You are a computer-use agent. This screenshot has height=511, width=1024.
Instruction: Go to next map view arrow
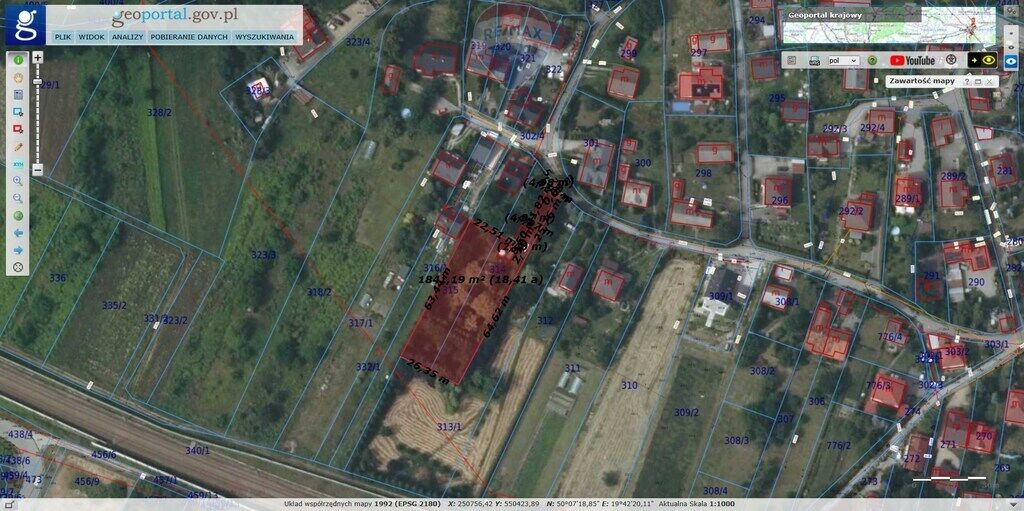tap(18, 250)
